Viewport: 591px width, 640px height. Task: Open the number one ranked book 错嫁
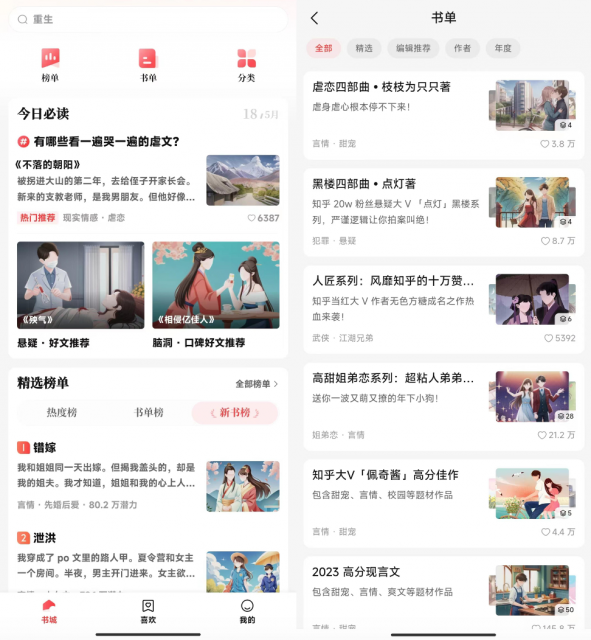coord(148,476)
